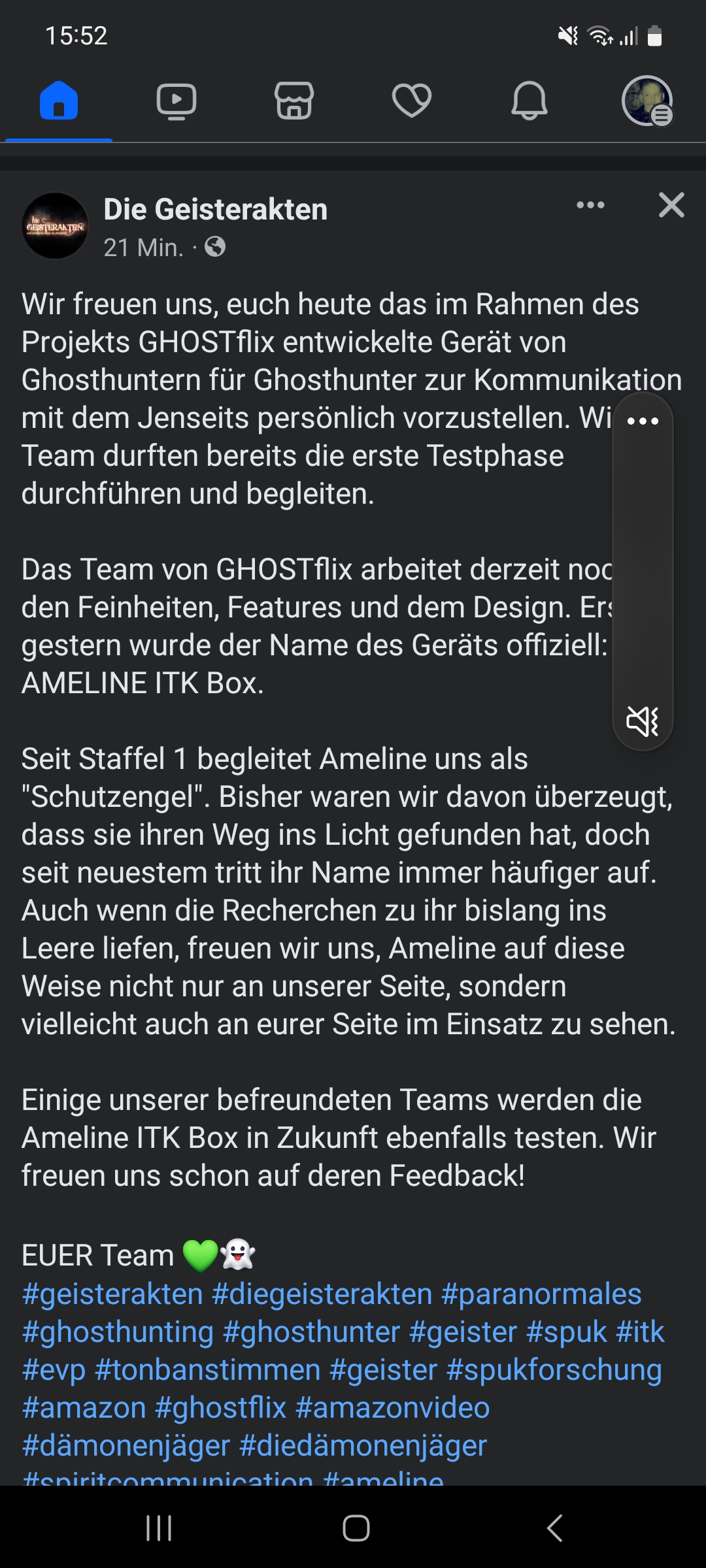706x1568 pixels.
Task: Open the profile menu avatar
Action: (647, 101)
